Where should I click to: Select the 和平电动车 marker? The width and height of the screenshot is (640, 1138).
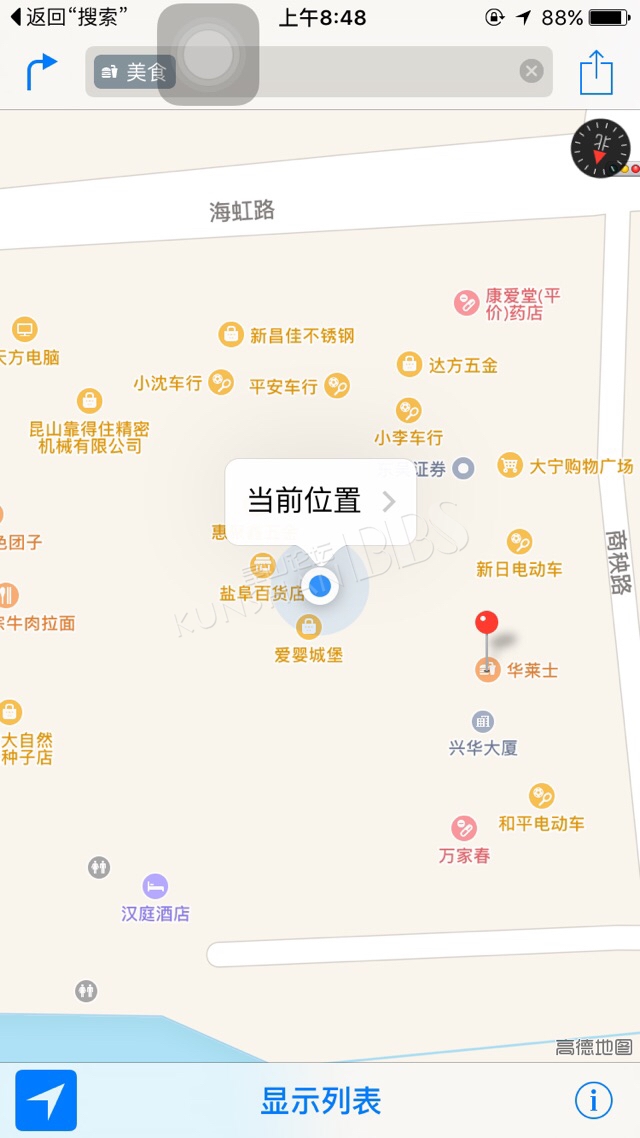(x=541, y=796)
